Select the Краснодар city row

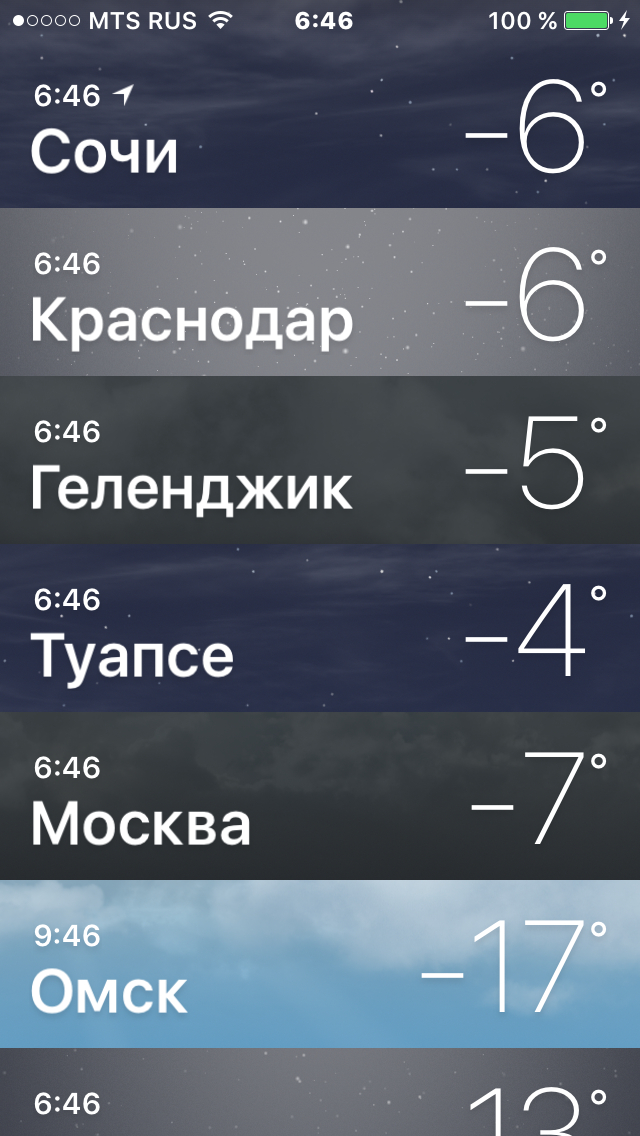pyautogui.click(x=320, y=292)
